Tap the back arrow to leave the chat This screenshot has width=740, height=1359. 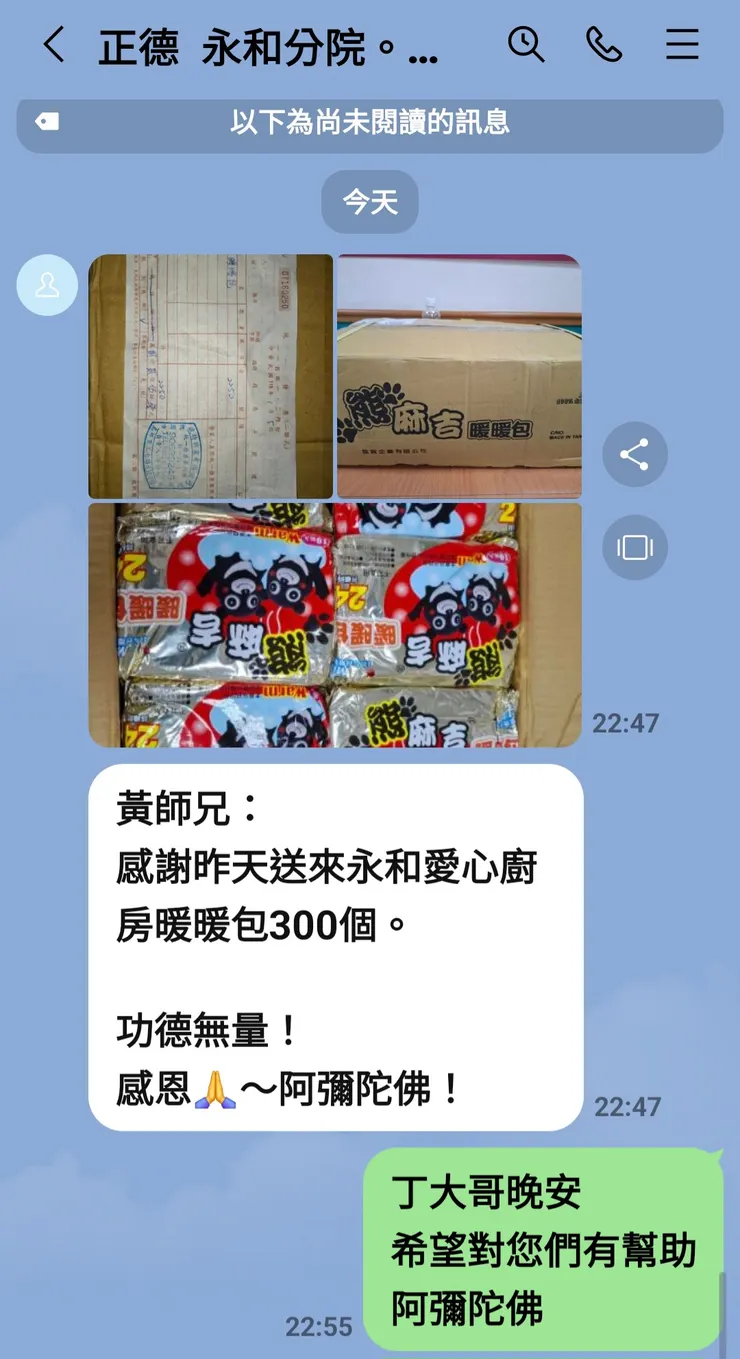click(54, 45)
